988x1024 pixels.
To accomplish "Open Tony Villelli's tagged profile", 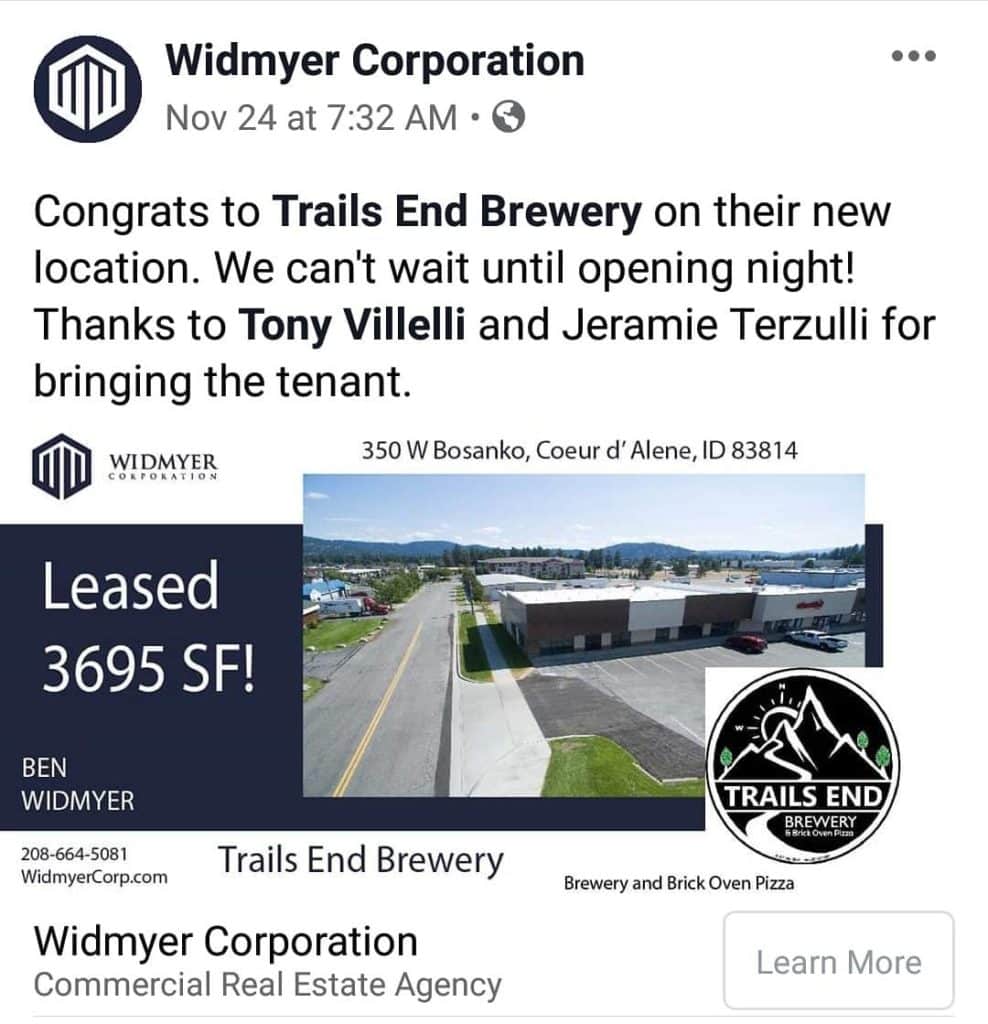I will pos(351,326).
